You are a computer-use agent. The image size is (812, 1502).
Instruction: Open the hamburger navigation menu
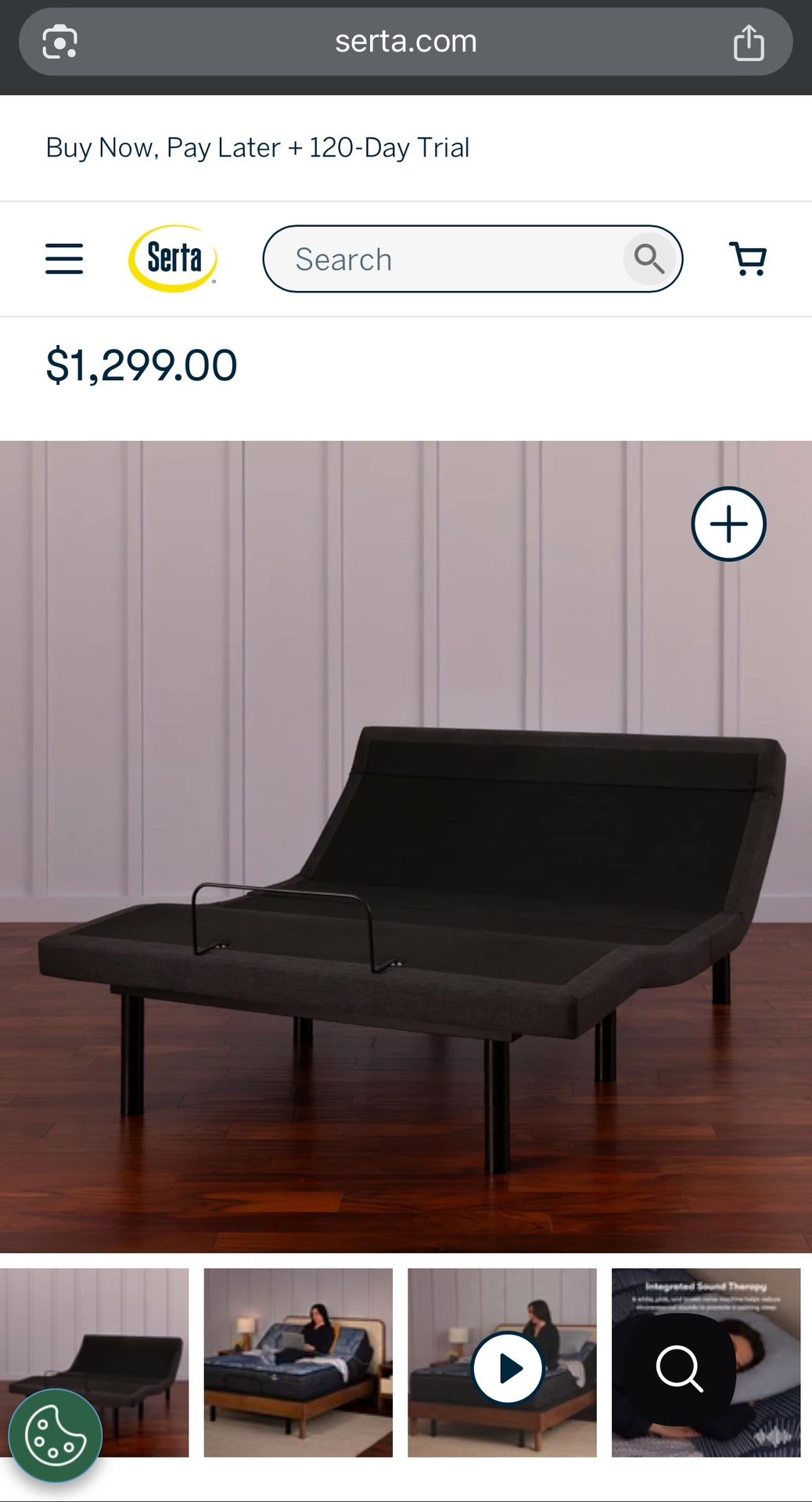pyautogui.click(x=64, y=259)
